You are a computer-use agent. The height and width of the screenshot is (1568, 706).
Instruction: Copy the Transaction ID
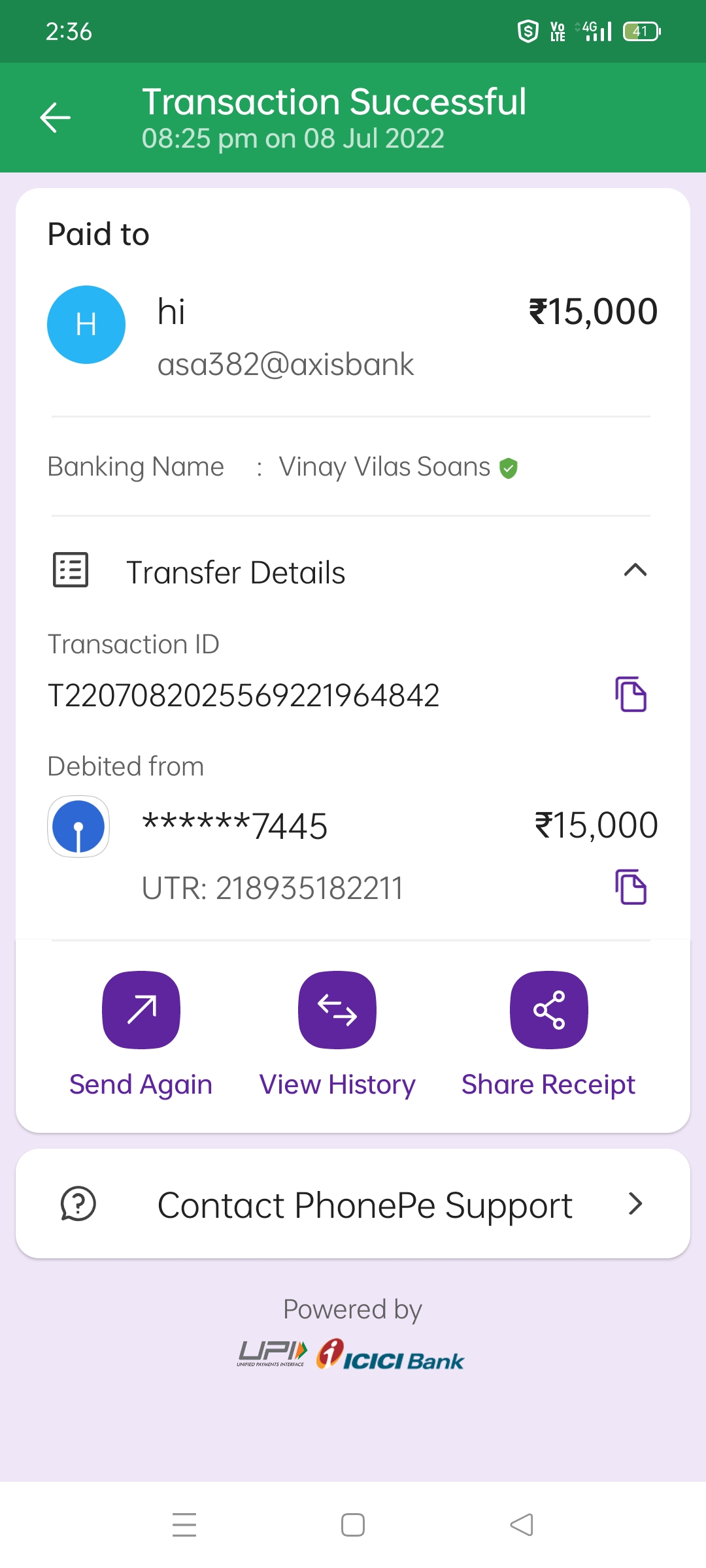point(630,694)
